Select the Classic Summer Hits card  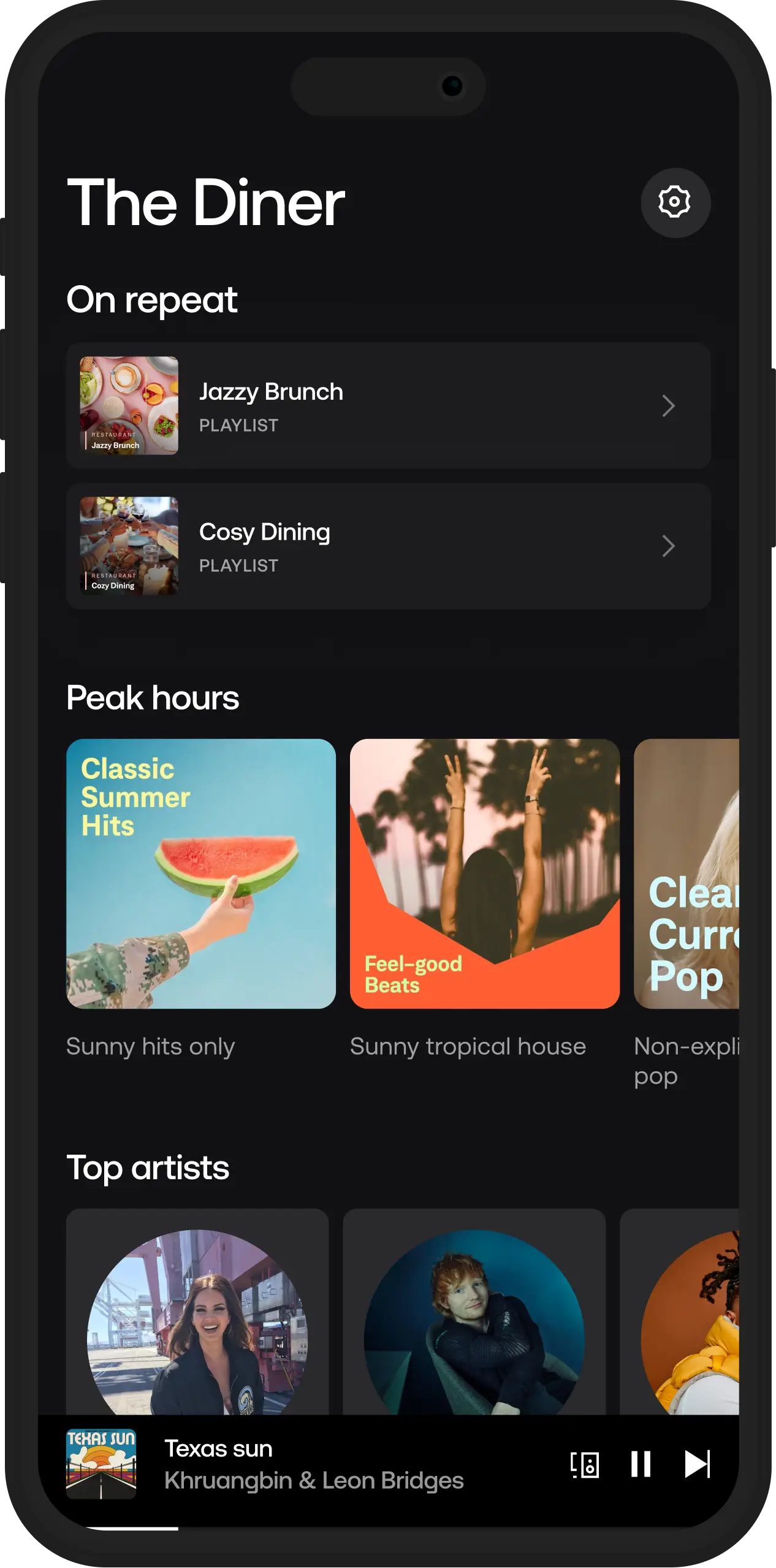click(x=201, y=873)
